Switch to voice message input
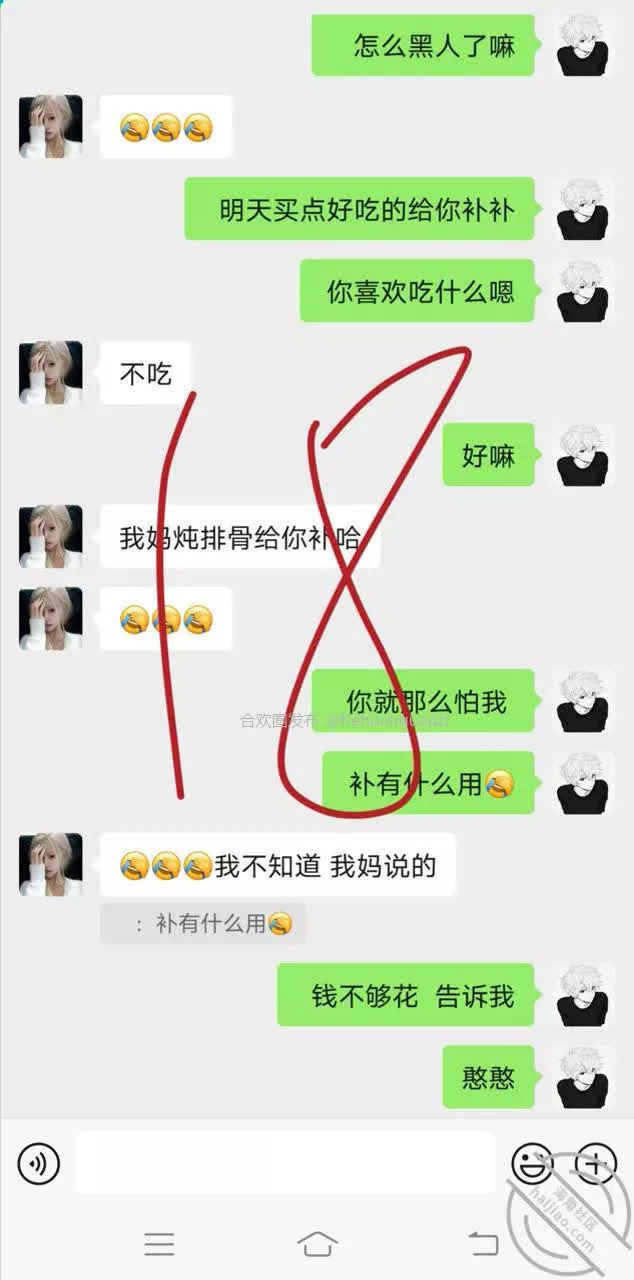This screenshot has height=1280, width=634. (38, 1163)
